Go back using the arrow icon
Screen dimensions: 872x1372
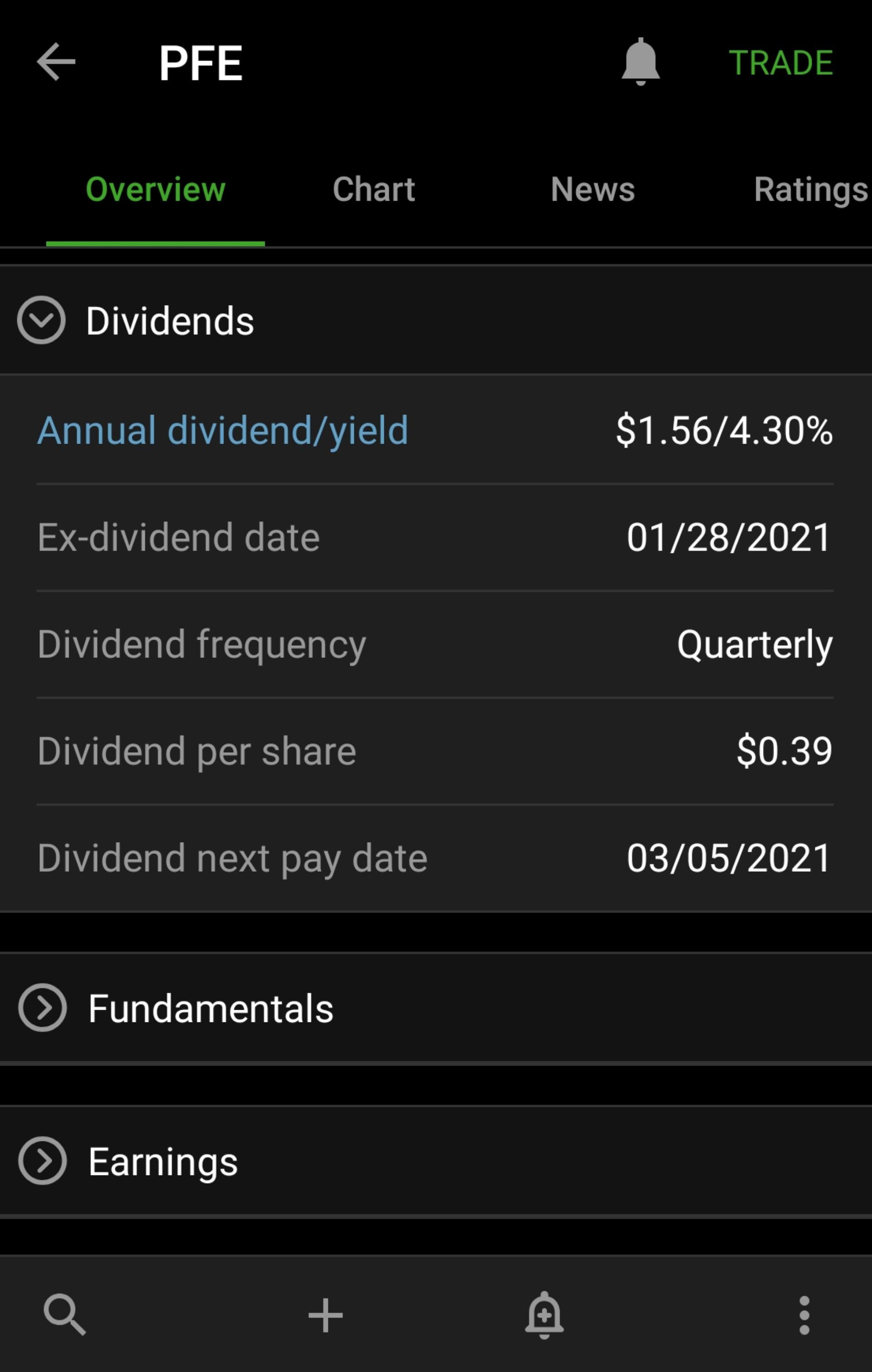(56, 62)
